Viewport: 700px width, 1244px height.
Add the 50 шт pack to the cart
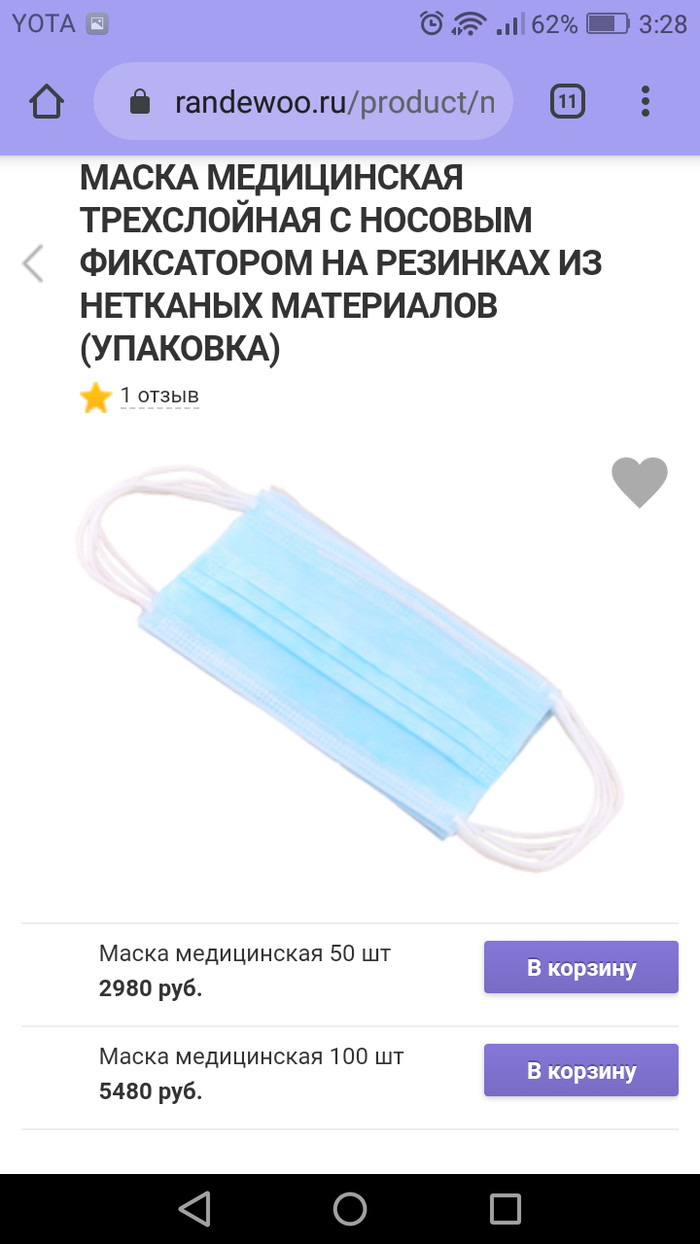click(x=581, y=967)
